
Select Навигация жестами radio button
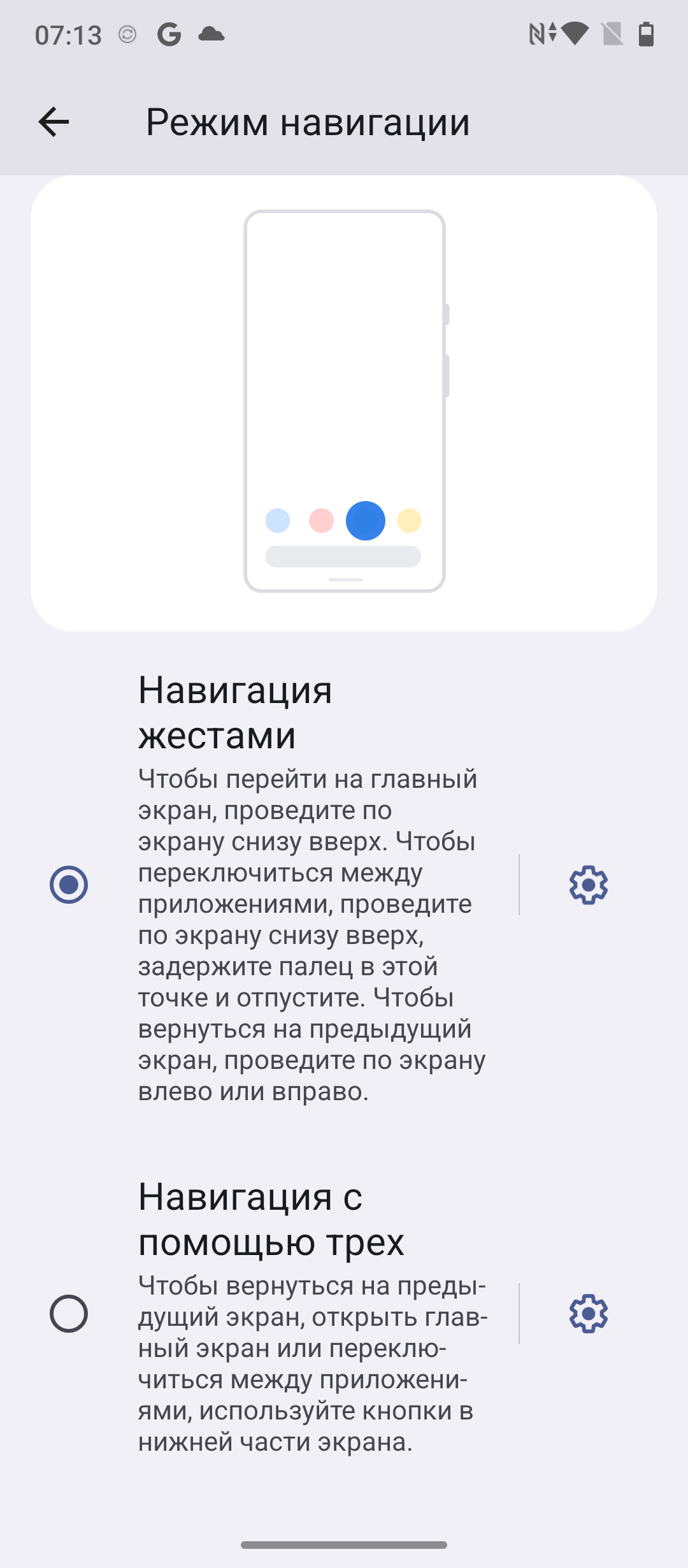tap(69, 885)
